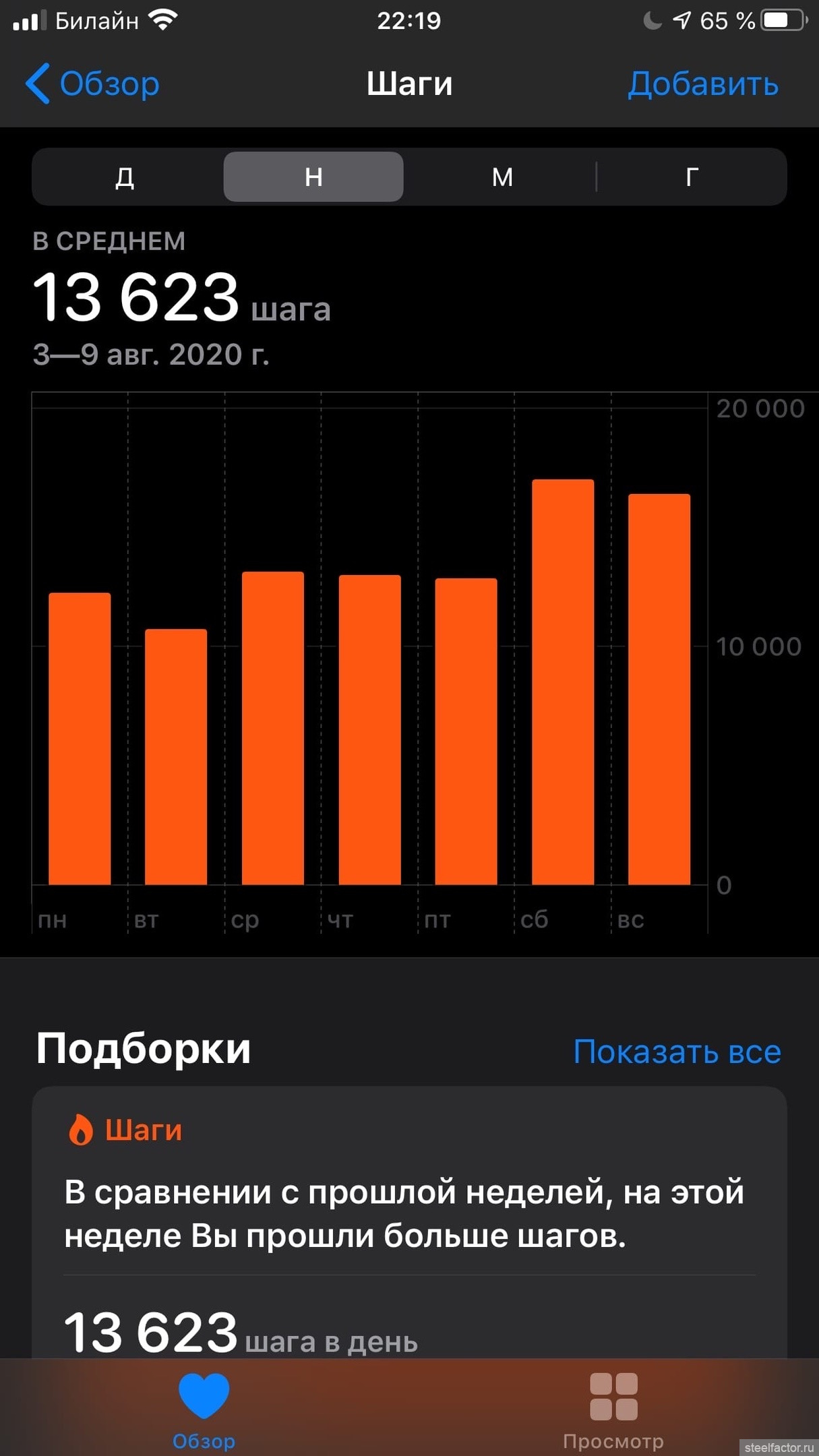Switch to the Просмотр tab
The height and width of the screenshot is (1456, 819).
(613, 1409)
